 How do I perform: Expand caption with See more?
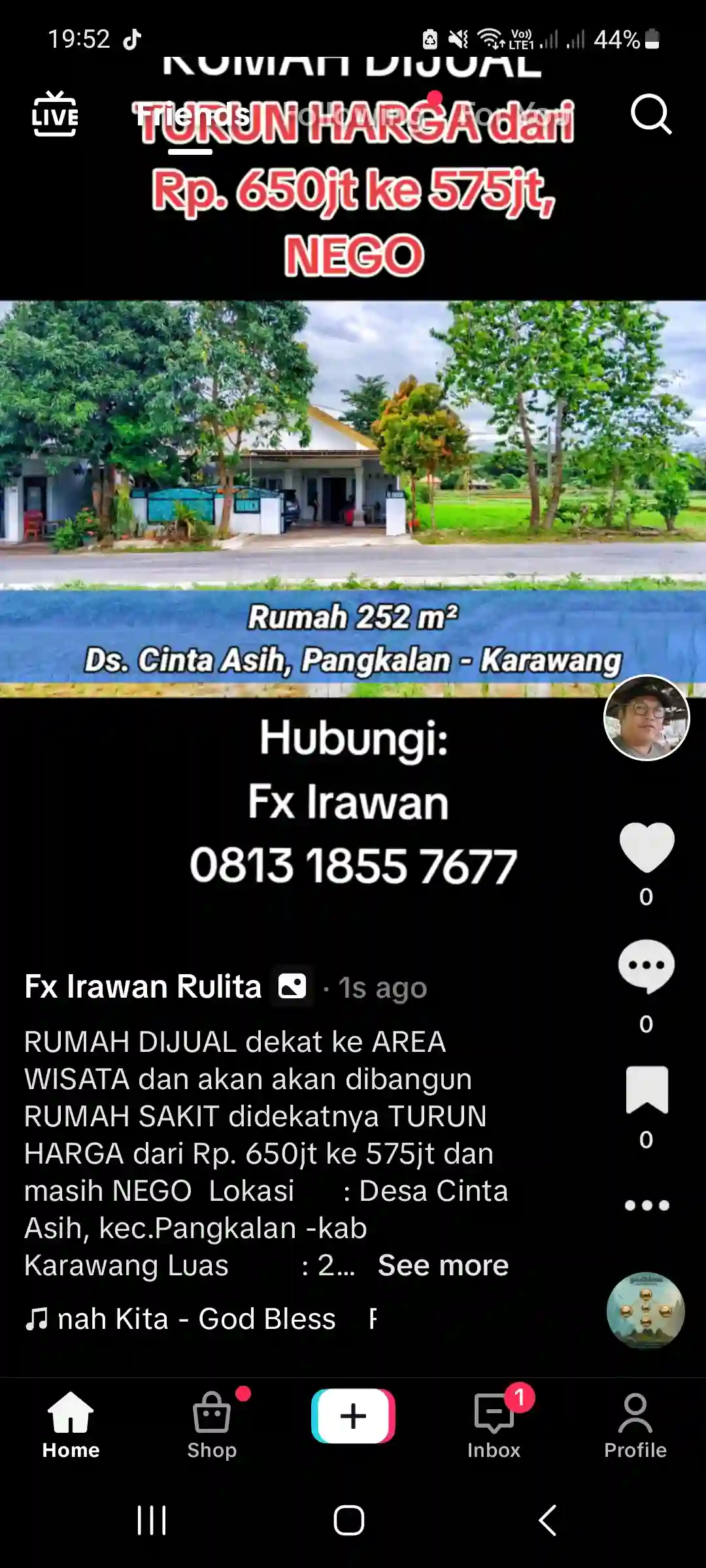pyautogui.click(x=443, y=1266)
